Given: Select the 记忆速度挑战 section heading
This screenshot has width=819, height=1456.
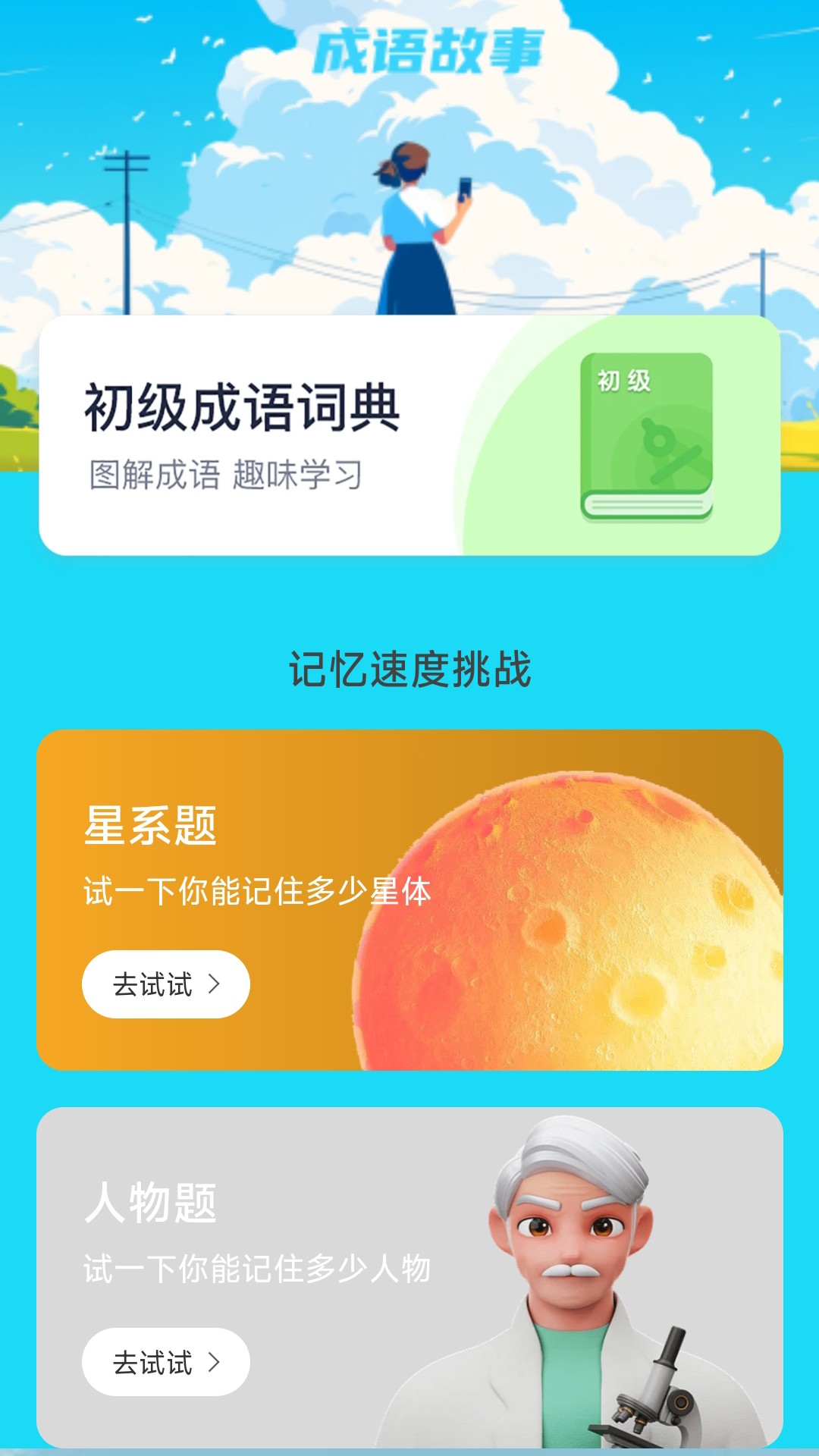Looking at the screenshot, I should (409, 666).
